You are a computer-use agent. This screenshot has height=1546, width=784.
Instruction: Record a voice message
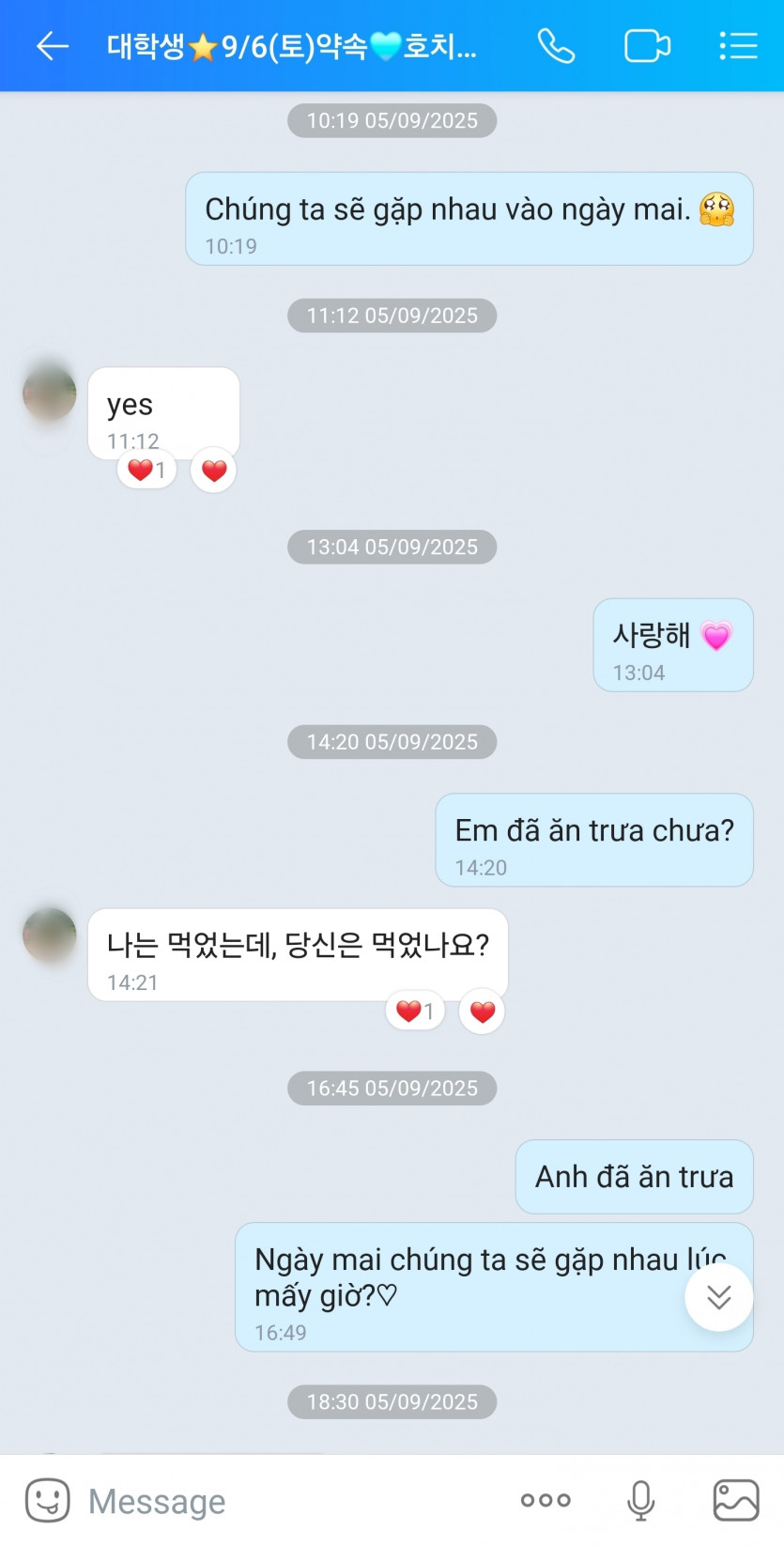[640, 1500]
